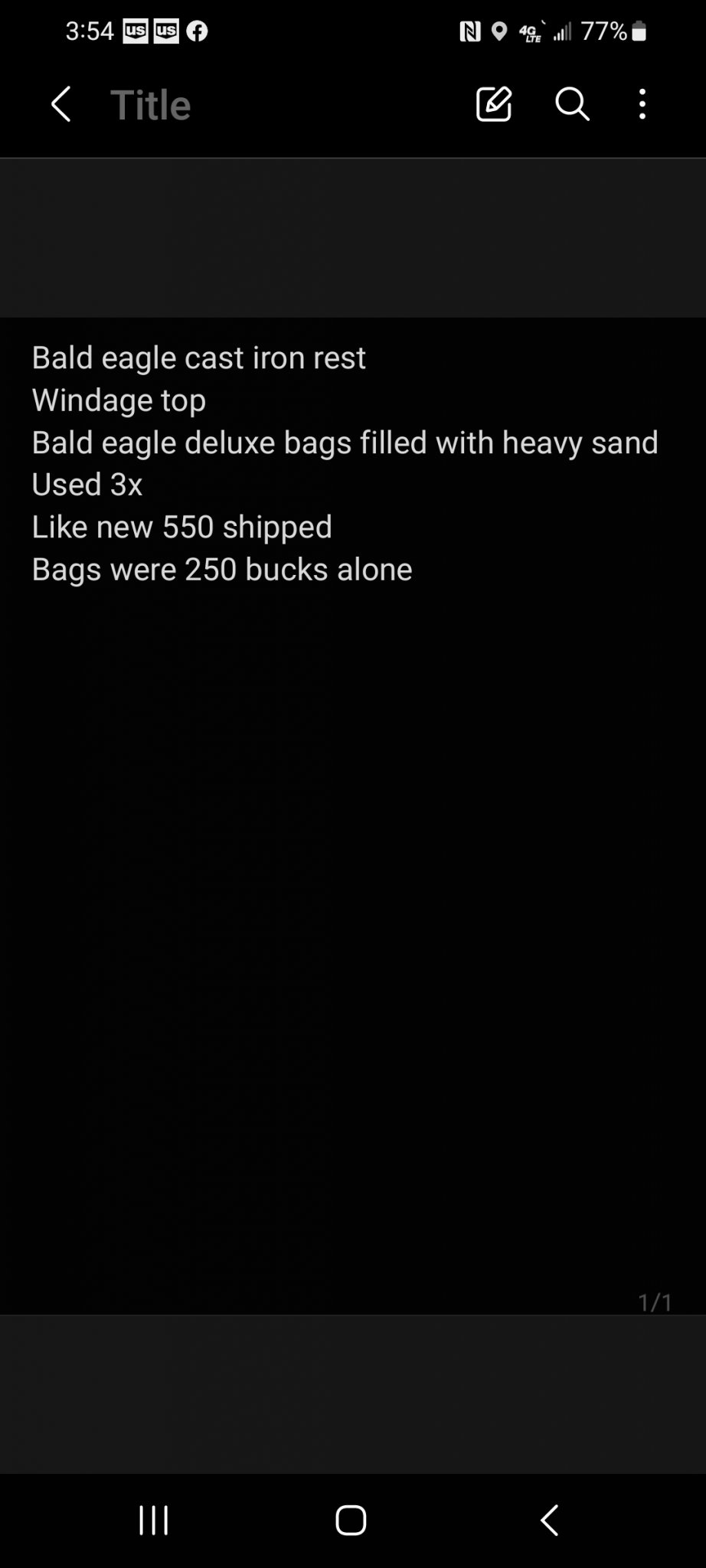Open recent apps from the navigation bar
Viewport: 706px width, 1568px height.
pyautogui.click(x=153, y=1521)
